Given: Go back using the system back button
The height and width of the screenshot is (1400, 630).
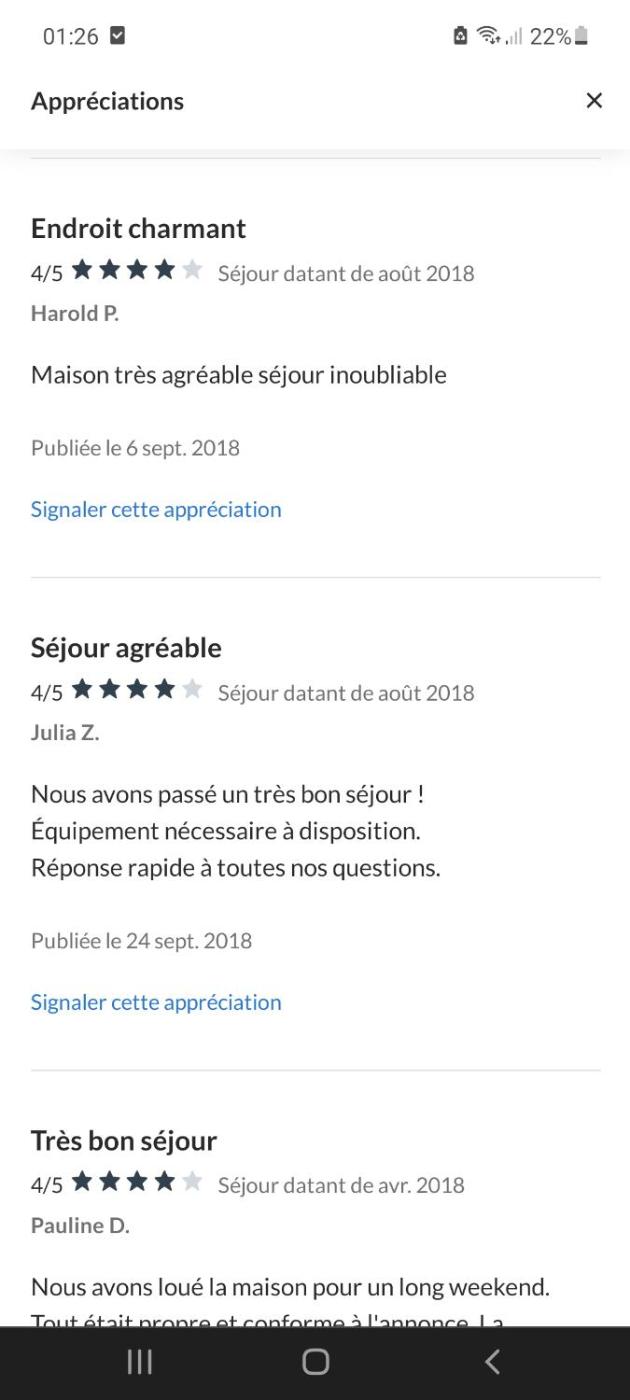Looking at the screenshot, I should [x=491, y=1361].
